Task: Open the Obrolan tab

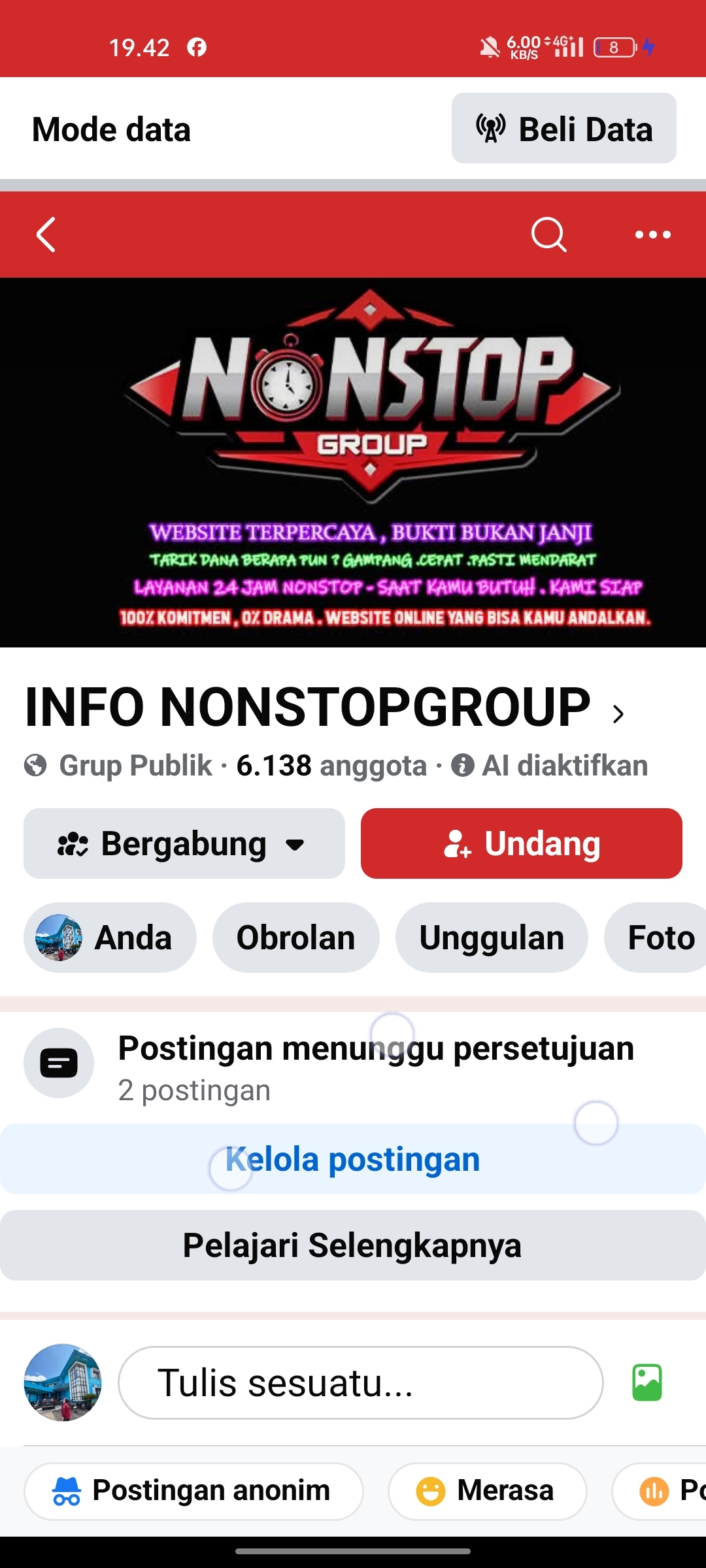Action: point(295,938)
